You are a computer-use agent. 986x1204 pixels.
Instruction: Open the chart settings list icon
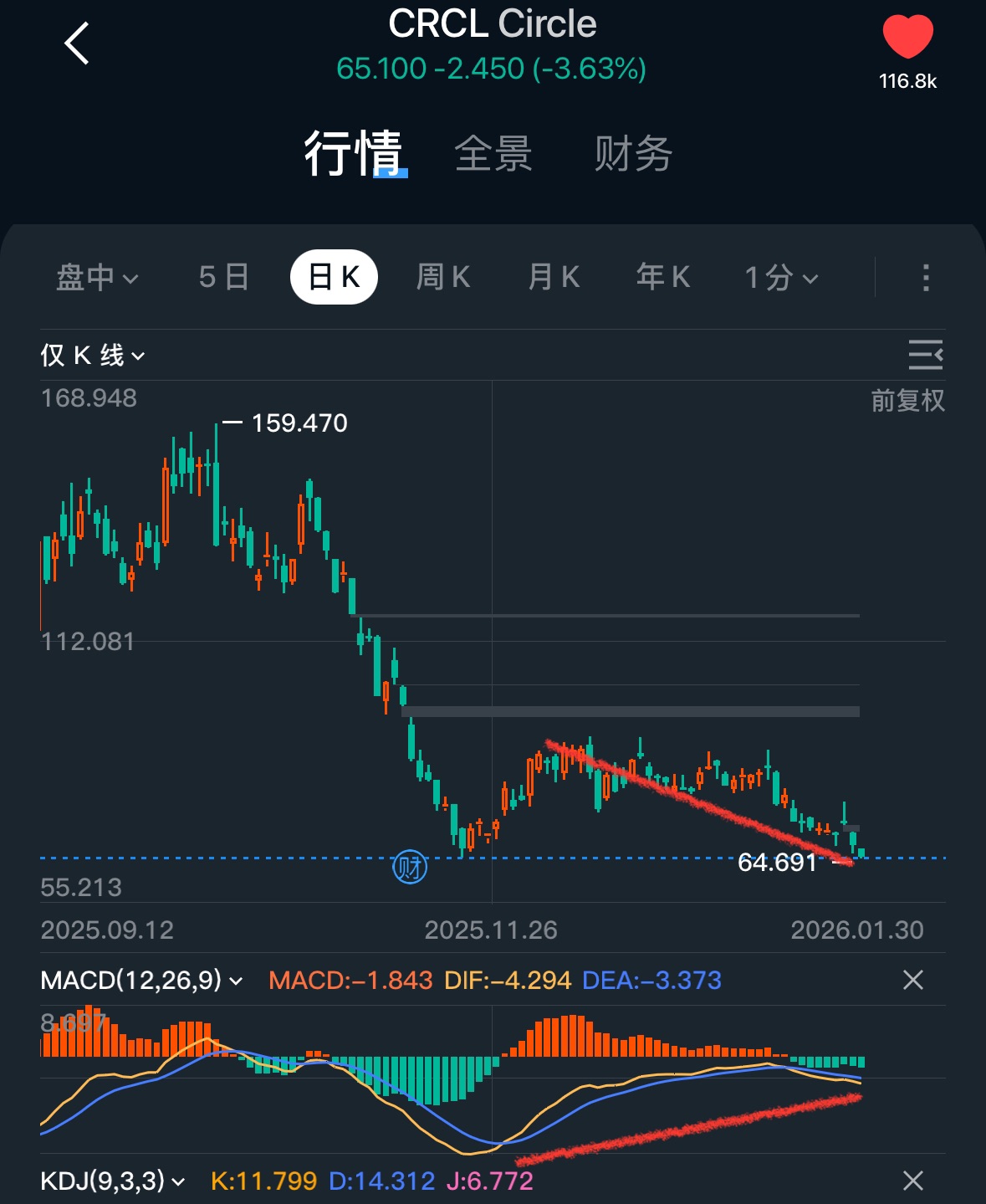point(926,355)
